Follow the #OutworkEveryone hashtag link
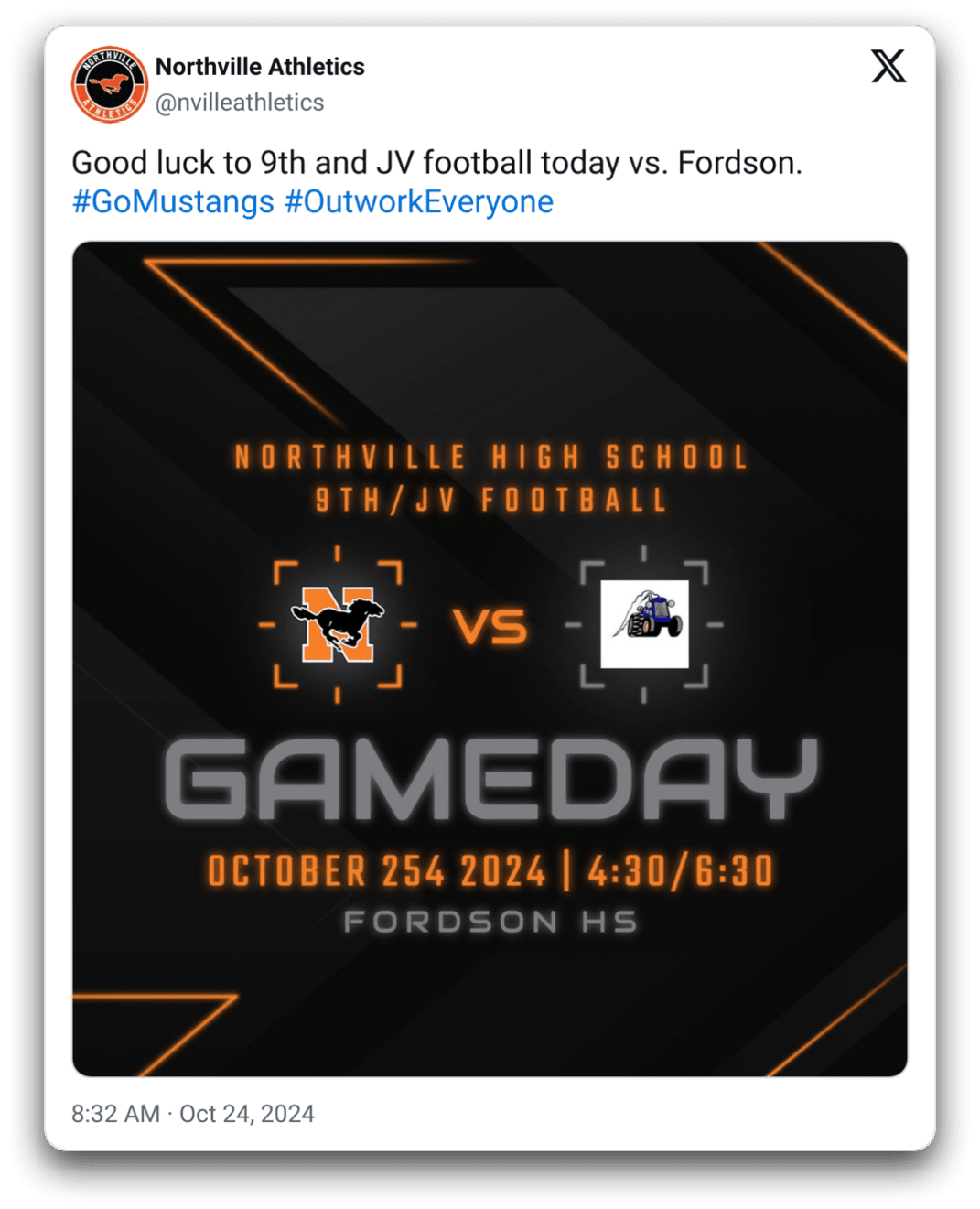The image size is (980, 1209). 419,201
